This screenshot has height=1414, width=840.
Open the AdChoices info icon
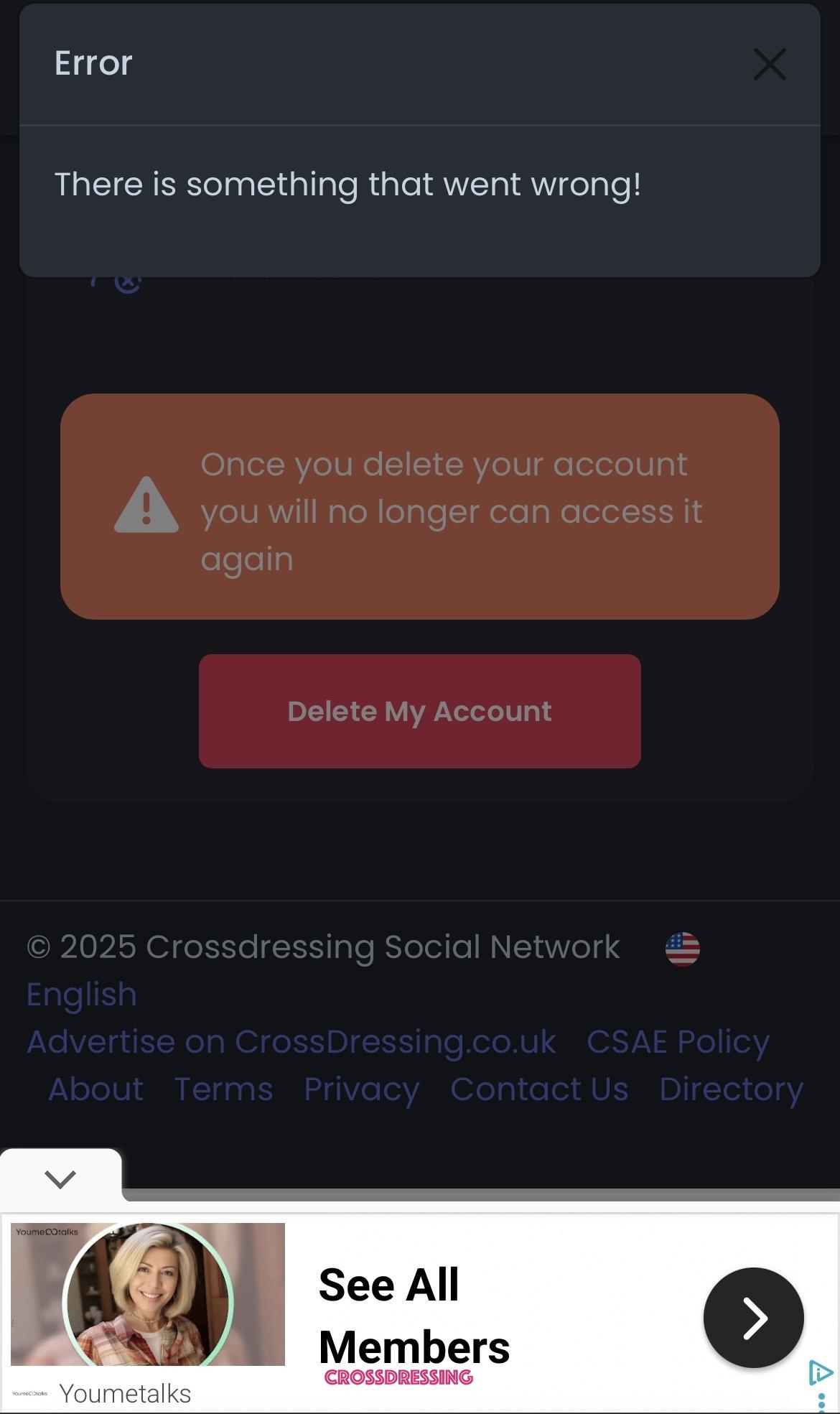coord(821,1372)
